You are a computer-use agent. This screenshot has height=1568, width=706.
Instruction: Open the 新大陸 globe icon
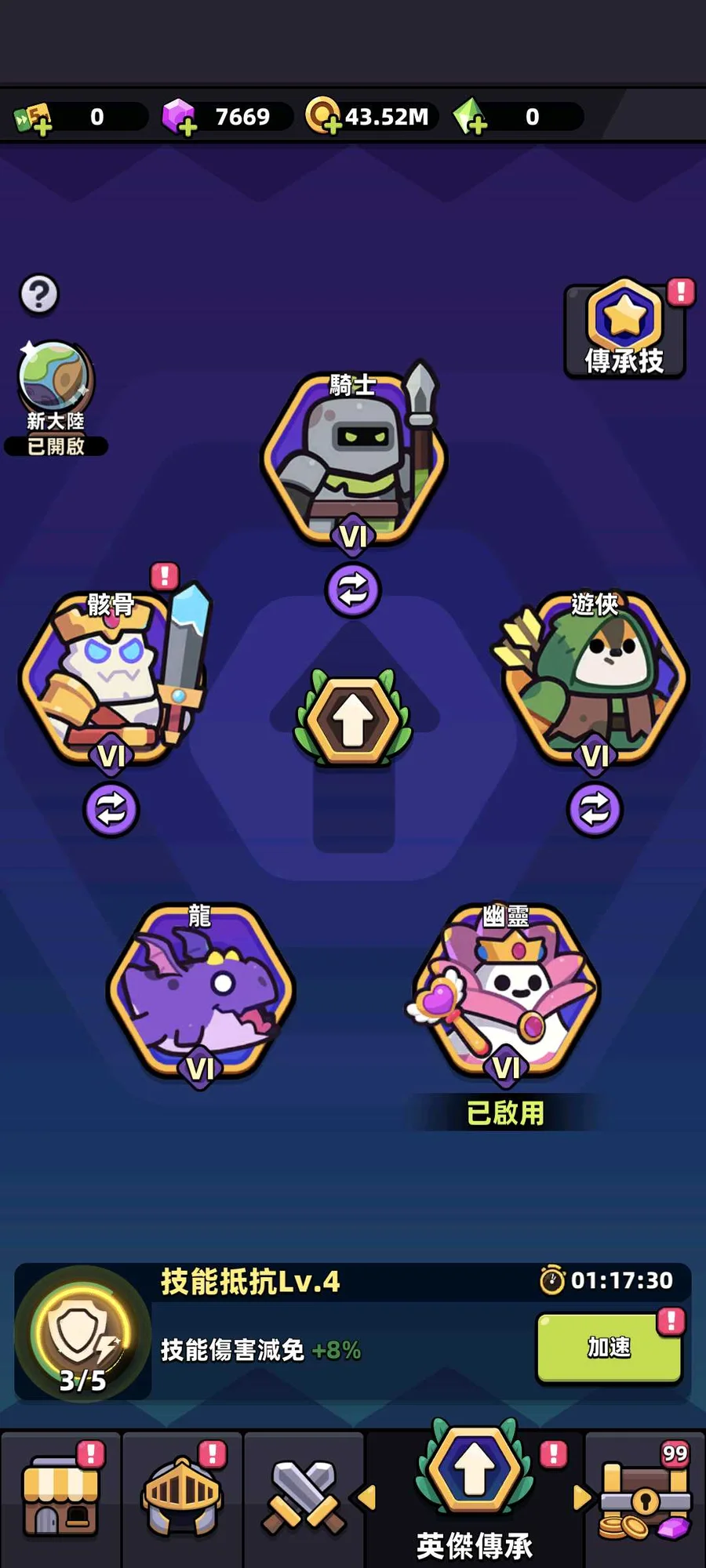click(x=55, y=378)
